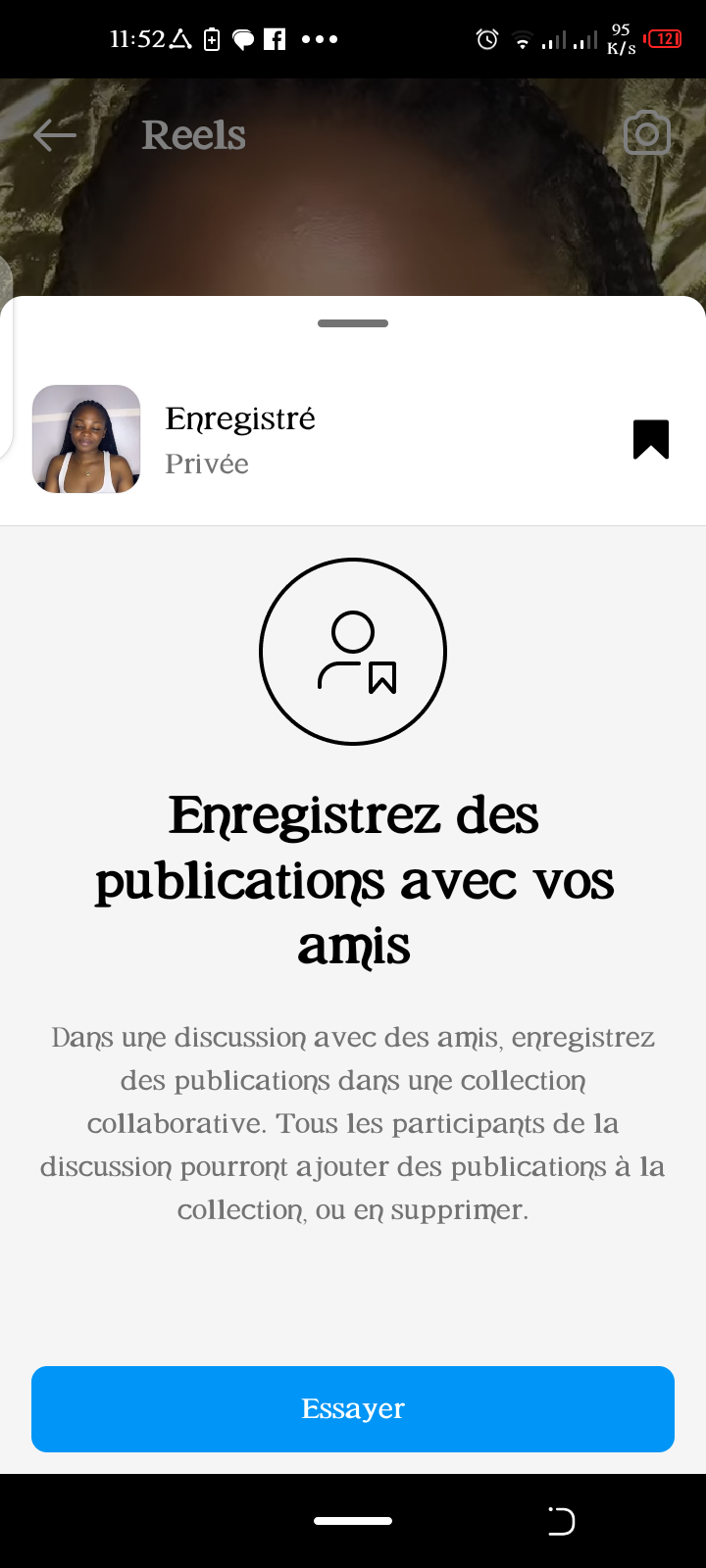This screenshot has height=1568, width=706.
Task: Open the camera from the Reels header
Action: [647, 134]
